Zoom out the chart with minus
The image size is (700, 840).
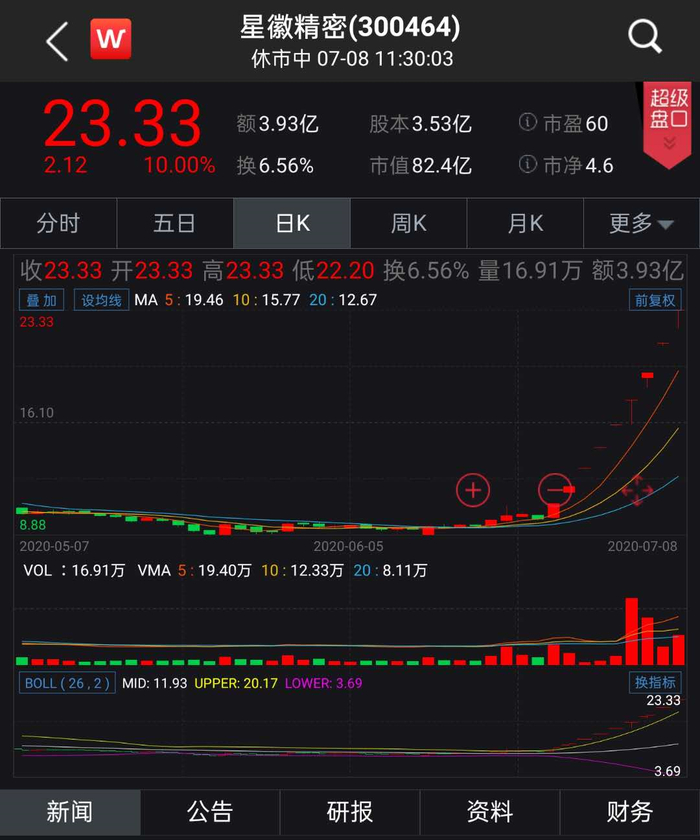(555, 490)
